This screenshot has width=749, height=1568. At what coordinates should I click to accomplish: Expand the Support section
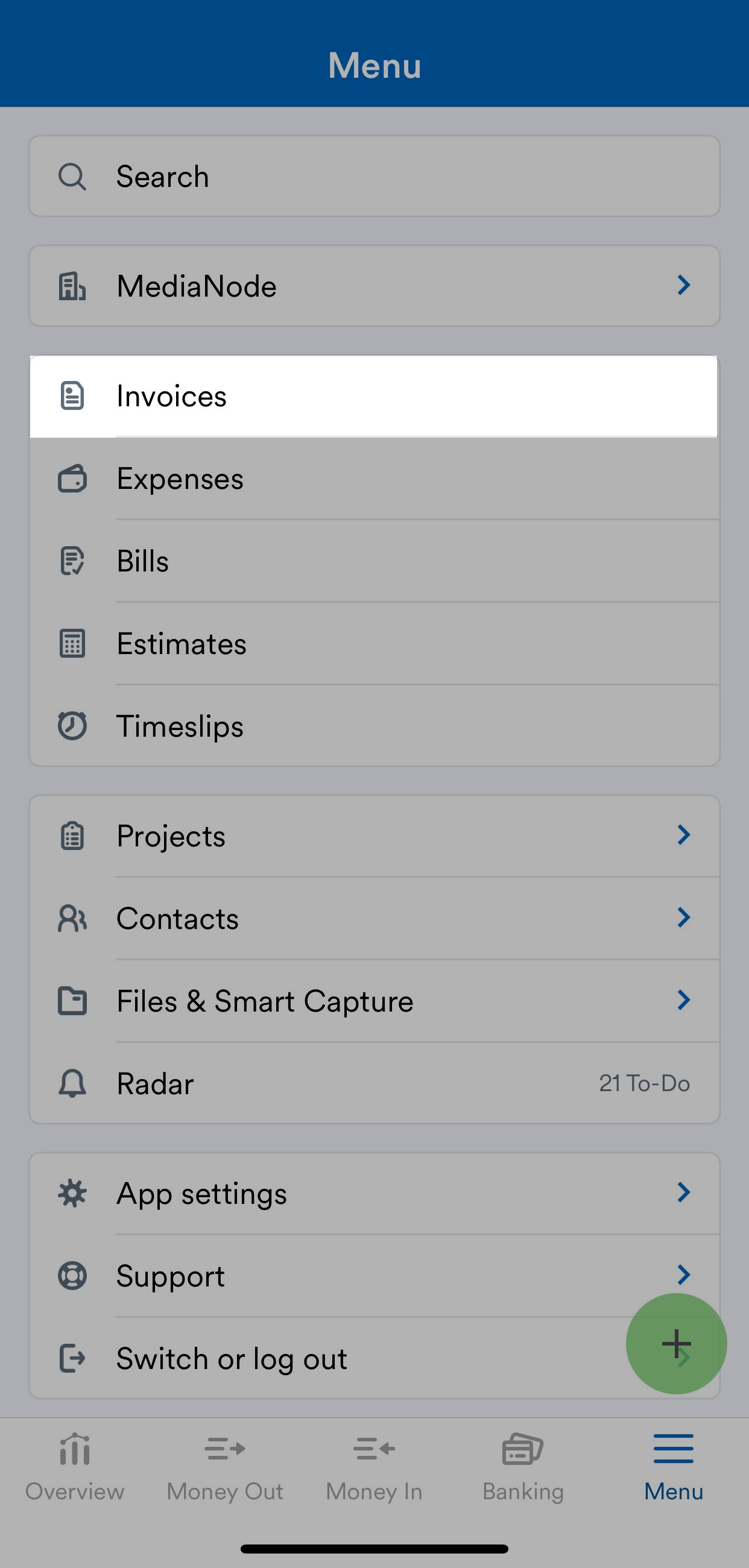[684, 1276]
